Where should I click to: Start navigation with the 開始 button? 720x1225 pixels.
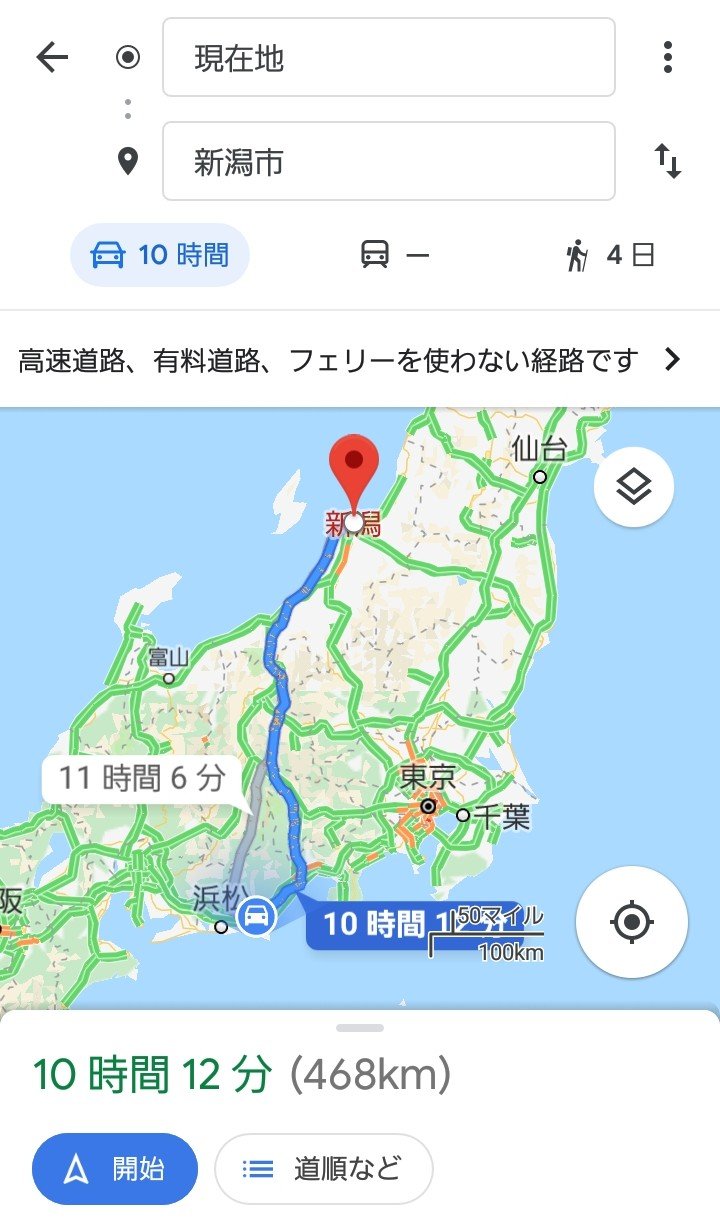pos(115,1168)
